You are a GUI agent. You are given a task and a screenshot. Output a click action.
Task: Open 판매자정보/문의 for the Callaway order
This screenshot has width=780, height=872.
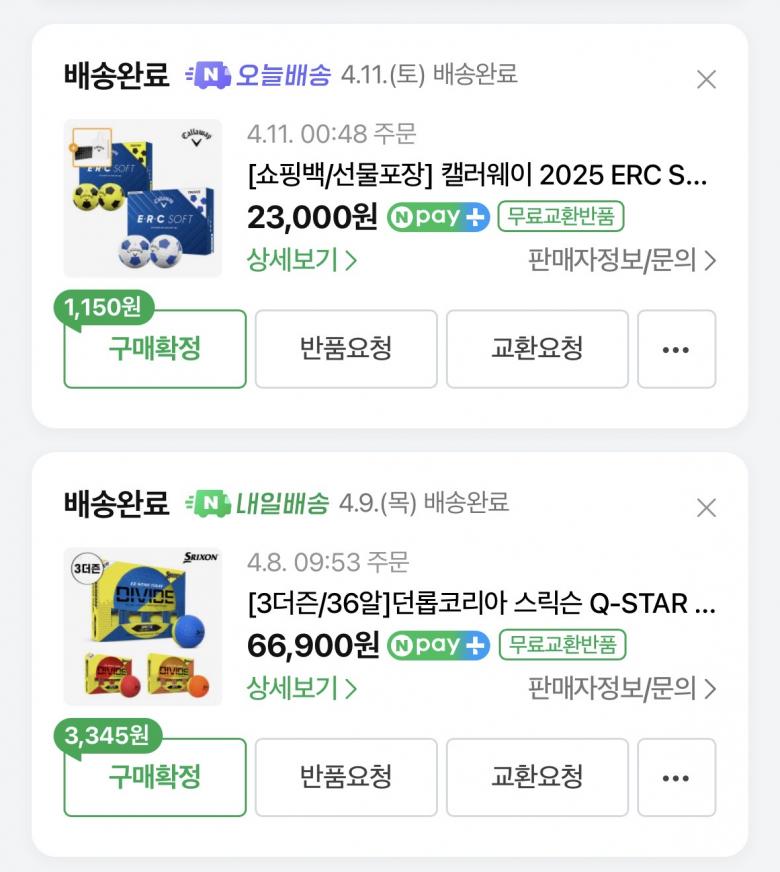[x=622, y=261]
